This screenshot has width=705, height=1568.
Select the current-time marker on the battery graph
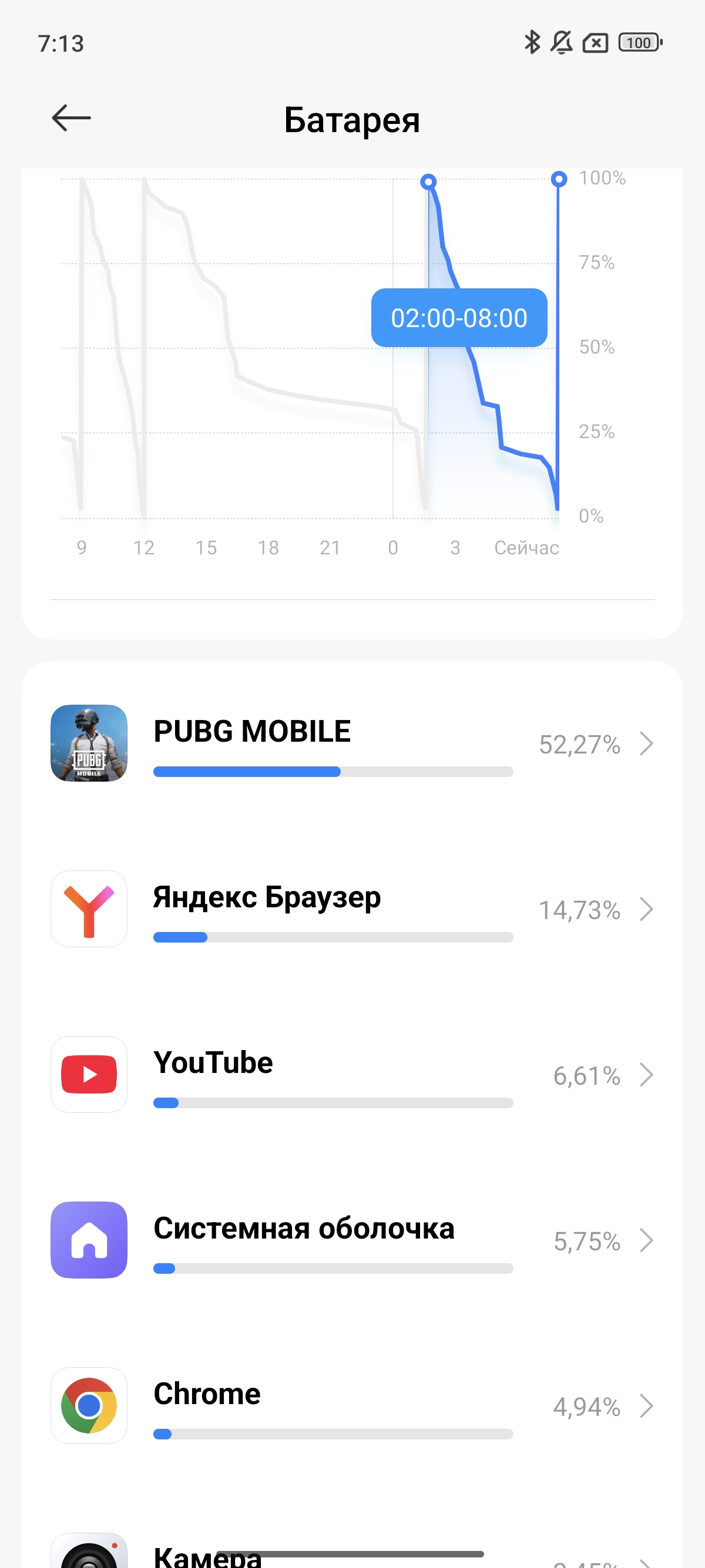[x=558, y=179]
